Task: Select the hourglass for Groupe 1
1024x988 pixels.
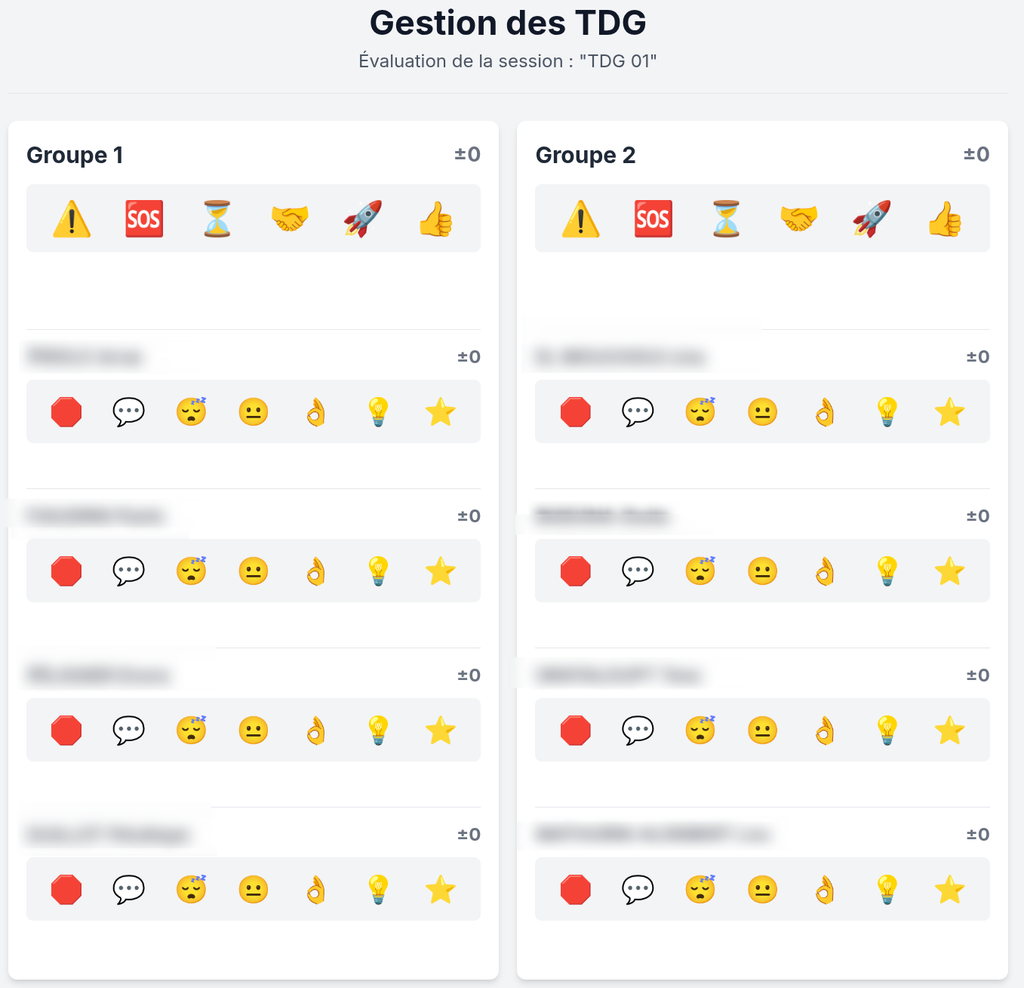Action: coord(216,219)
